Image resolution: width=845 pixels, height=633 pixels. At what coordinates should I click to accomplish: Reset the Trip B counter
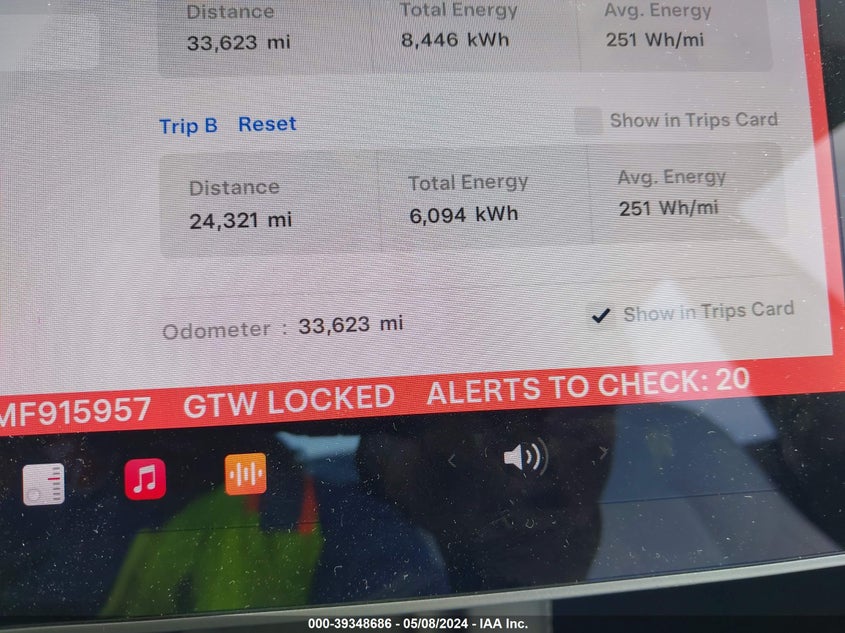pos(267,124)
